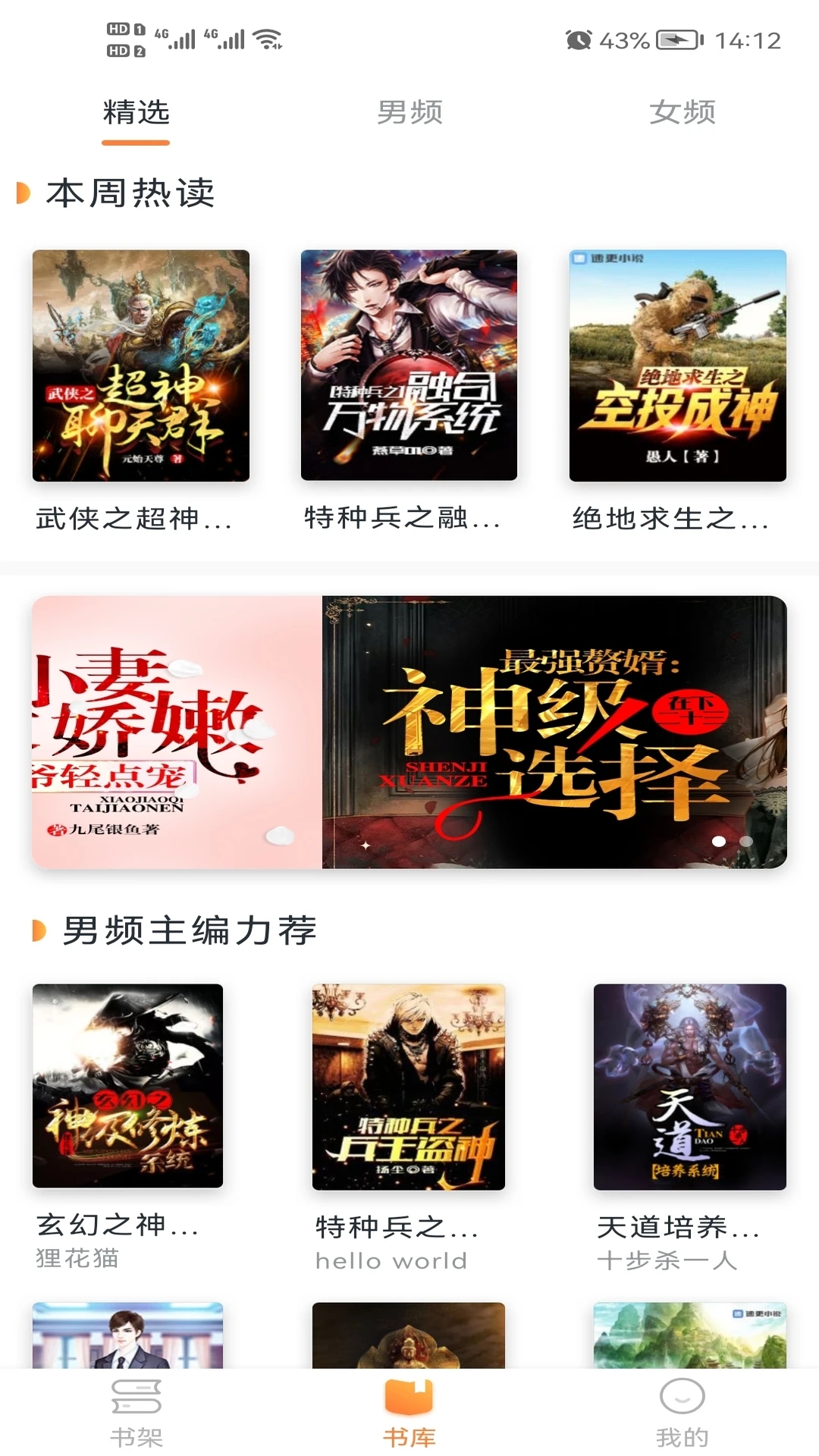The height and width of the screenshot is (1456, 819).
Task: Tap the alarm clock status bar icon
Action: click(579, 42)
